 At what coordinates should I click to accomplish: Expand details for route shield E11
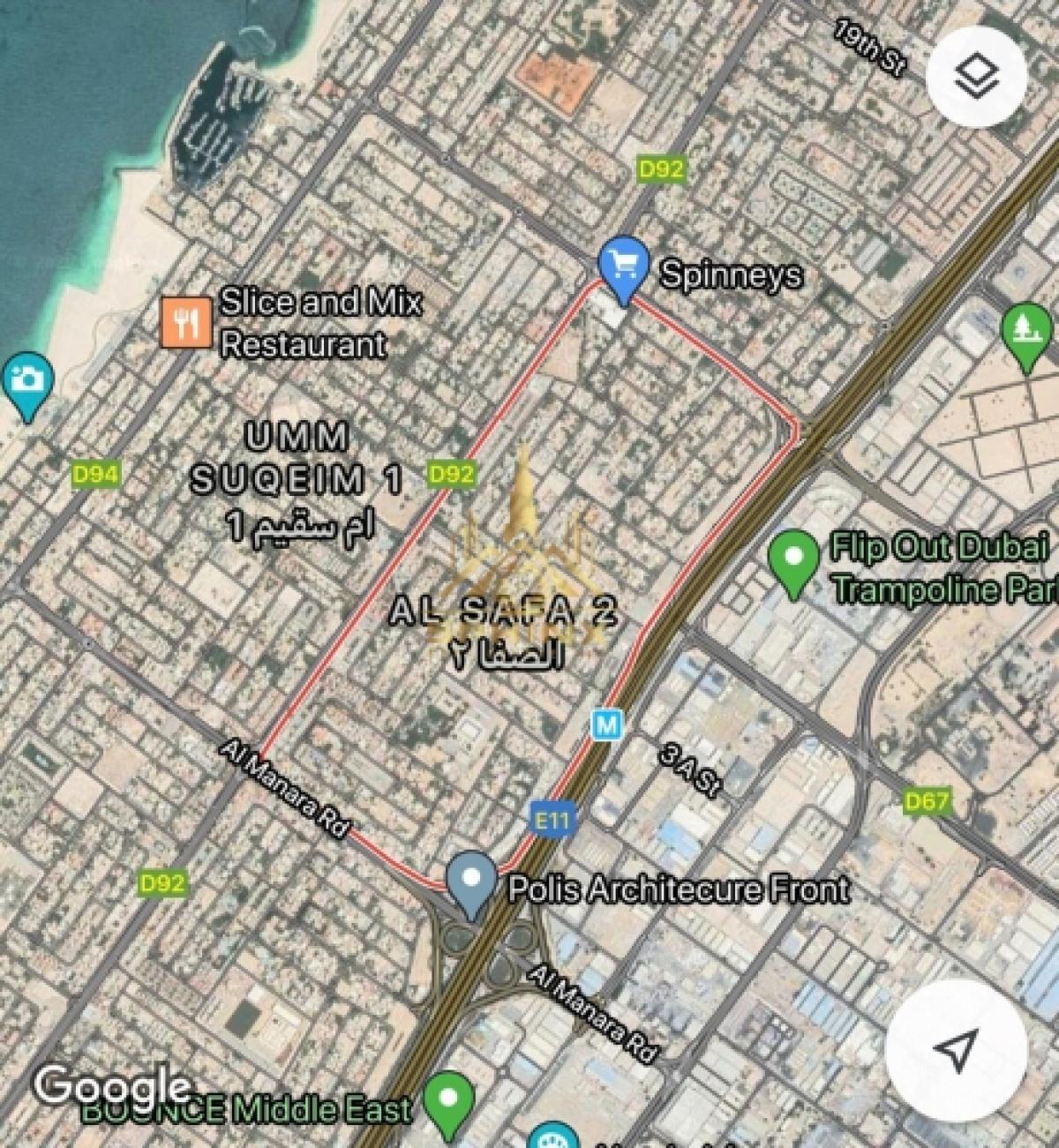tap(554, 817)
